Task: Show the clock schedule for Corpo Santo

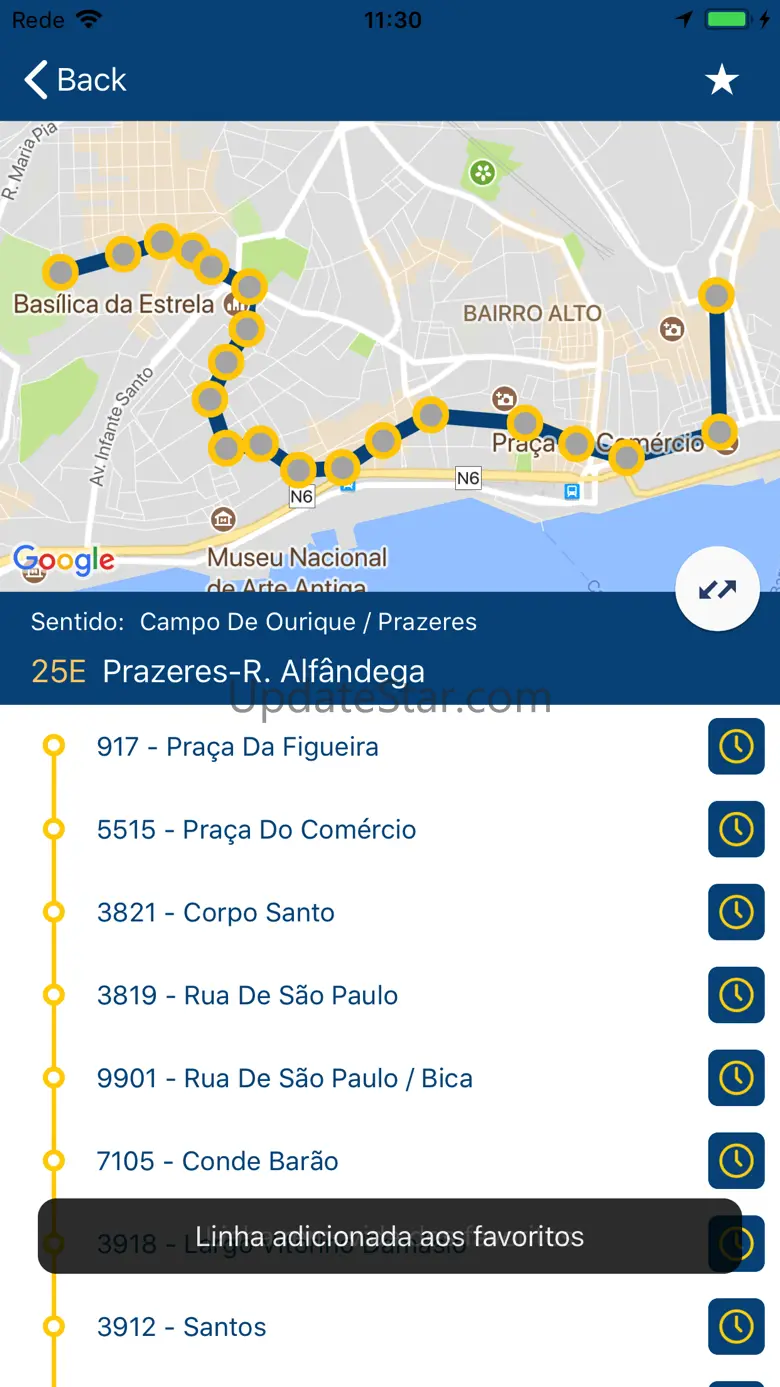Action: click(736, 913)
